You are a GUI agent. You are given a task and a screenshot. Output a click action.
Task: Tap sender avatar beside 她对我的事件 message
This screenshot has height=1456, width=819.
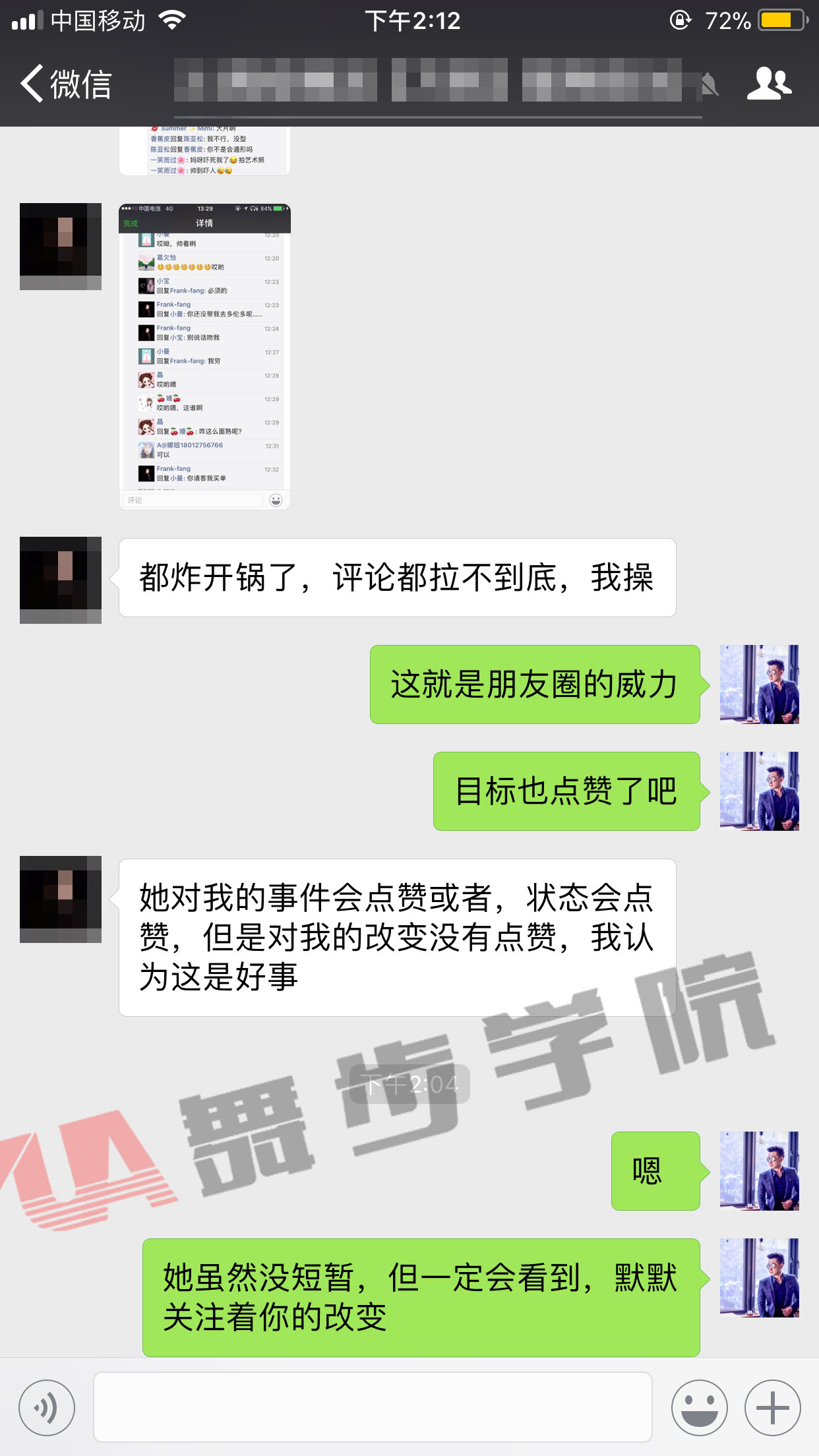point(61,899)
